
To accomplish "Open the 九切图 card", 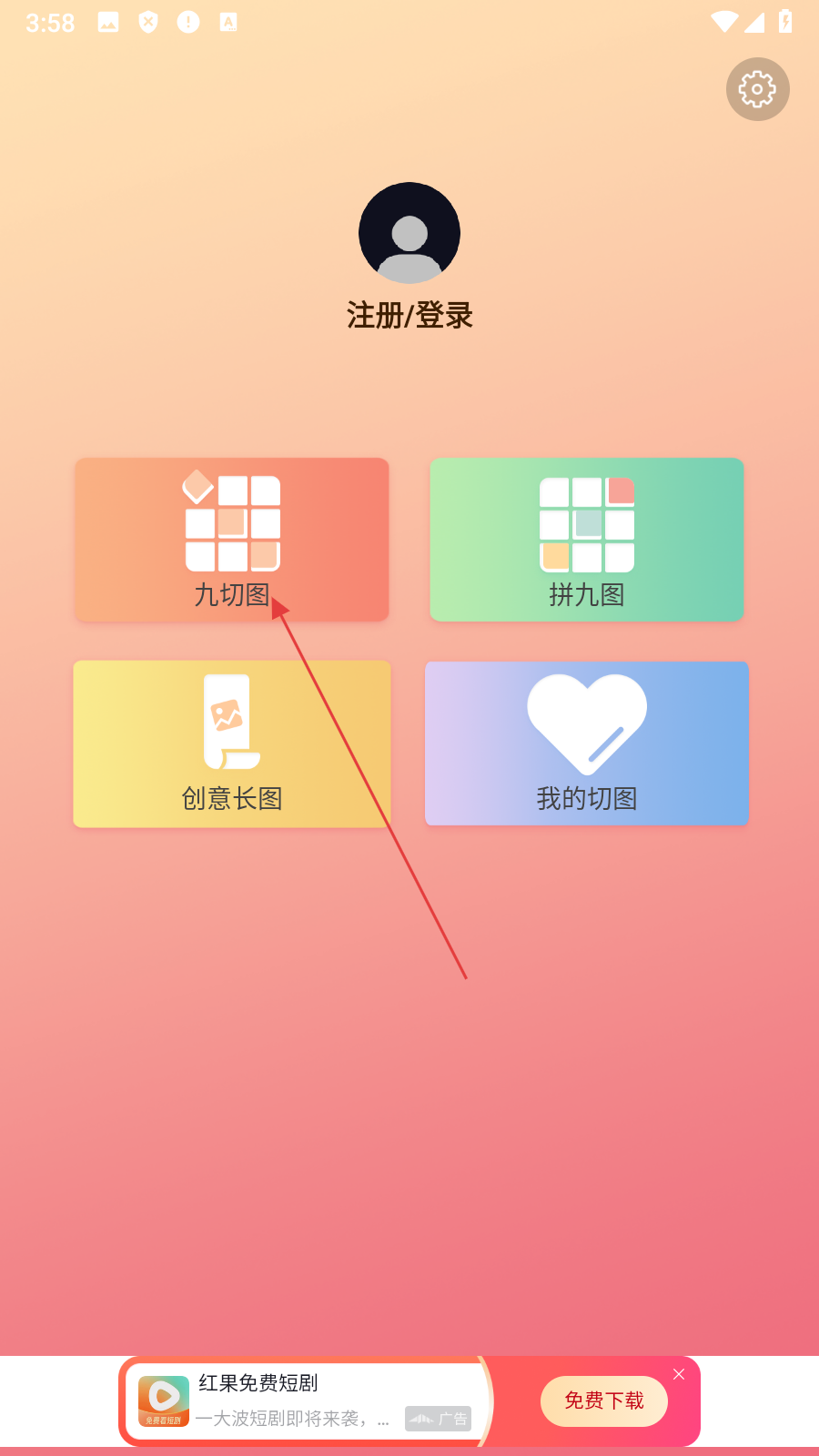I will [x=232, y=540].
